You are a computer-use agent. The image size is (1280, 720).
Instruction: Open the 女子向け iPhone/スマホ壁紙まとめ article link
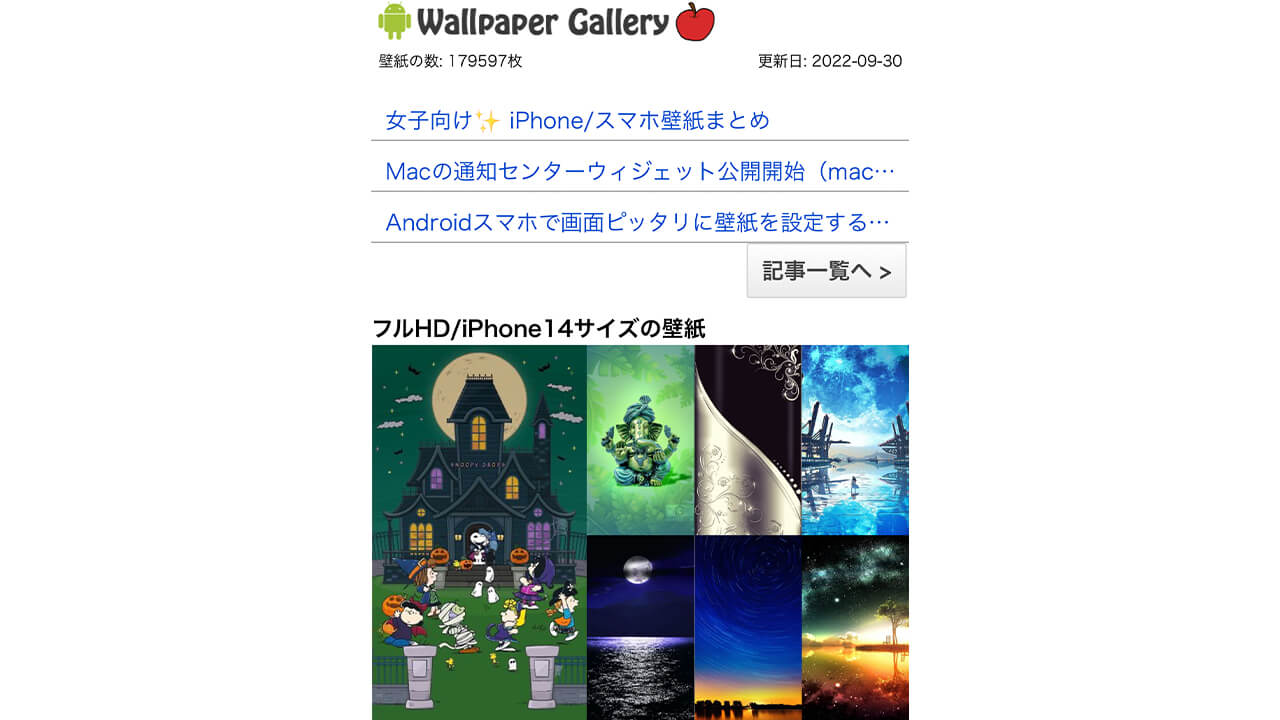tap(577, 121)
